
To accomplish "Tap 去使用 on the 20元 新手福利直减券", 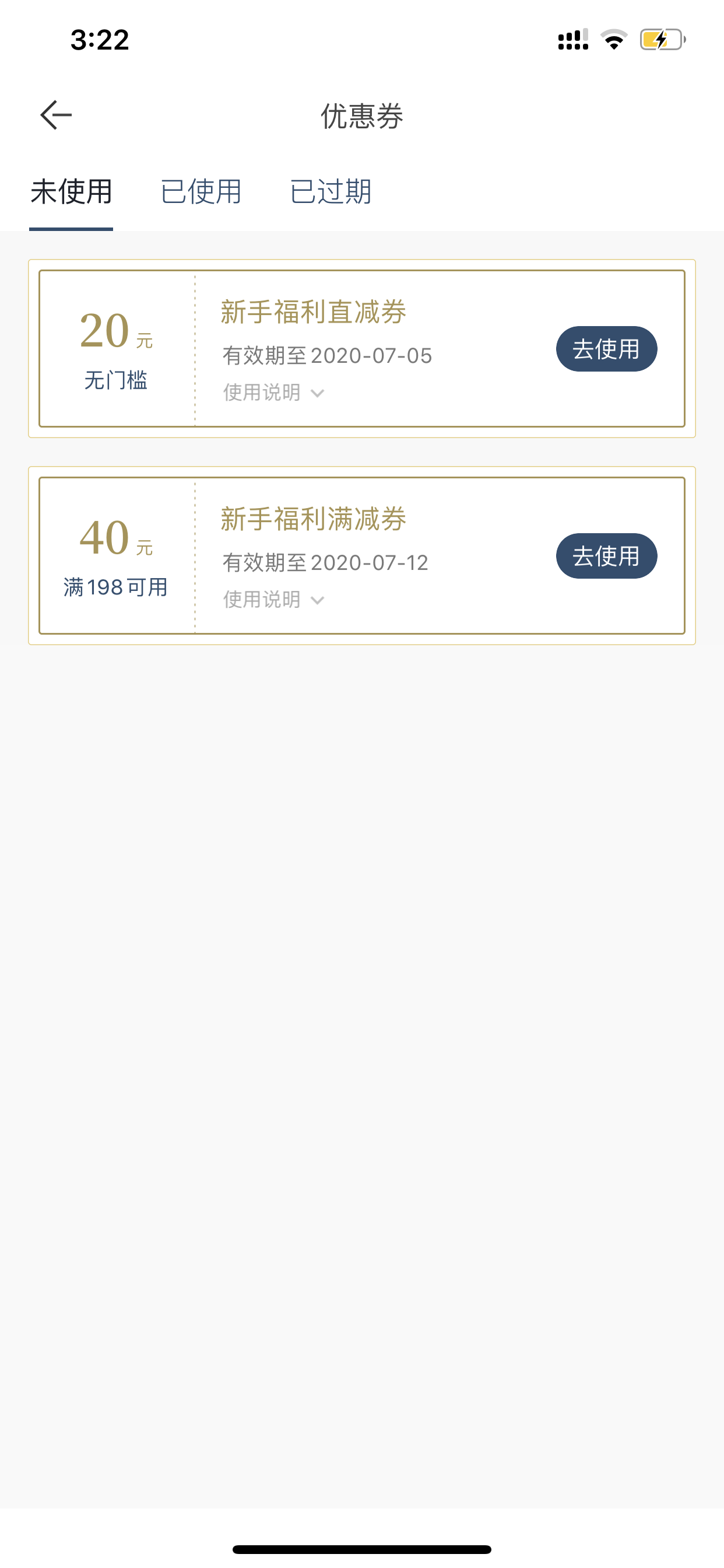I will point(606,349).
